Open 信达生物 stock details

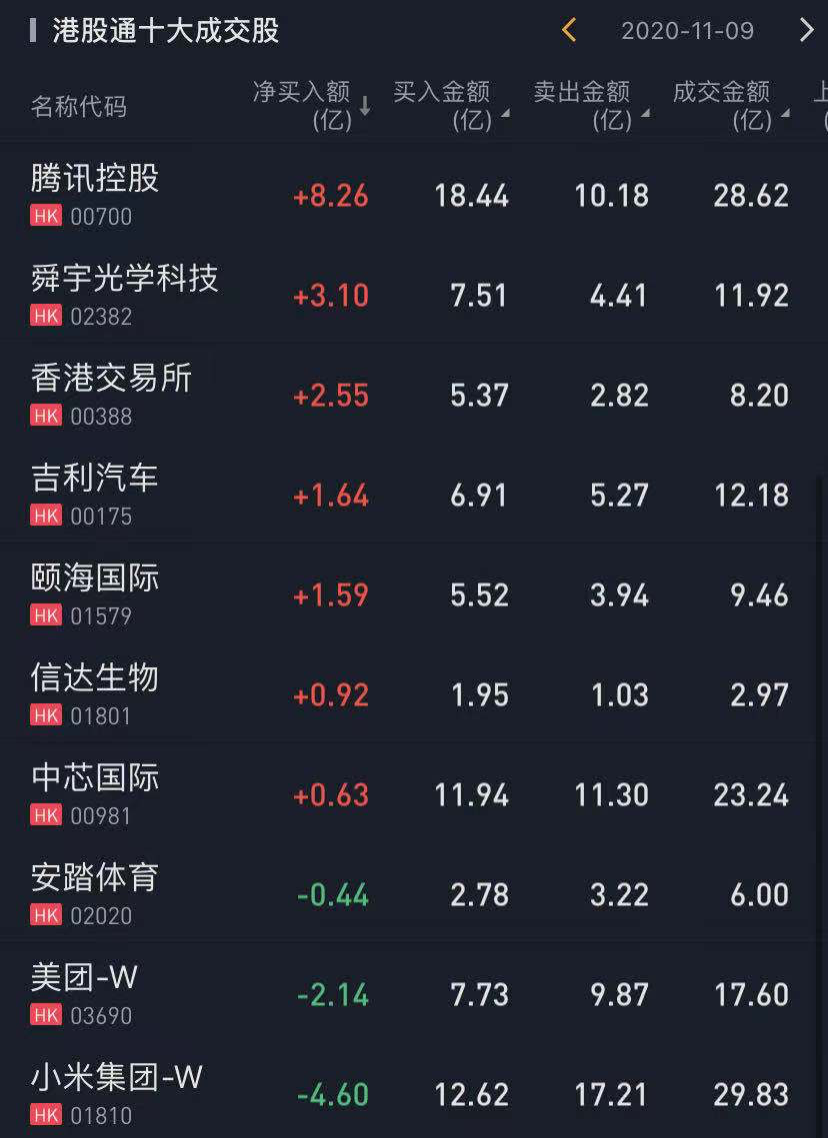[95, 694]
